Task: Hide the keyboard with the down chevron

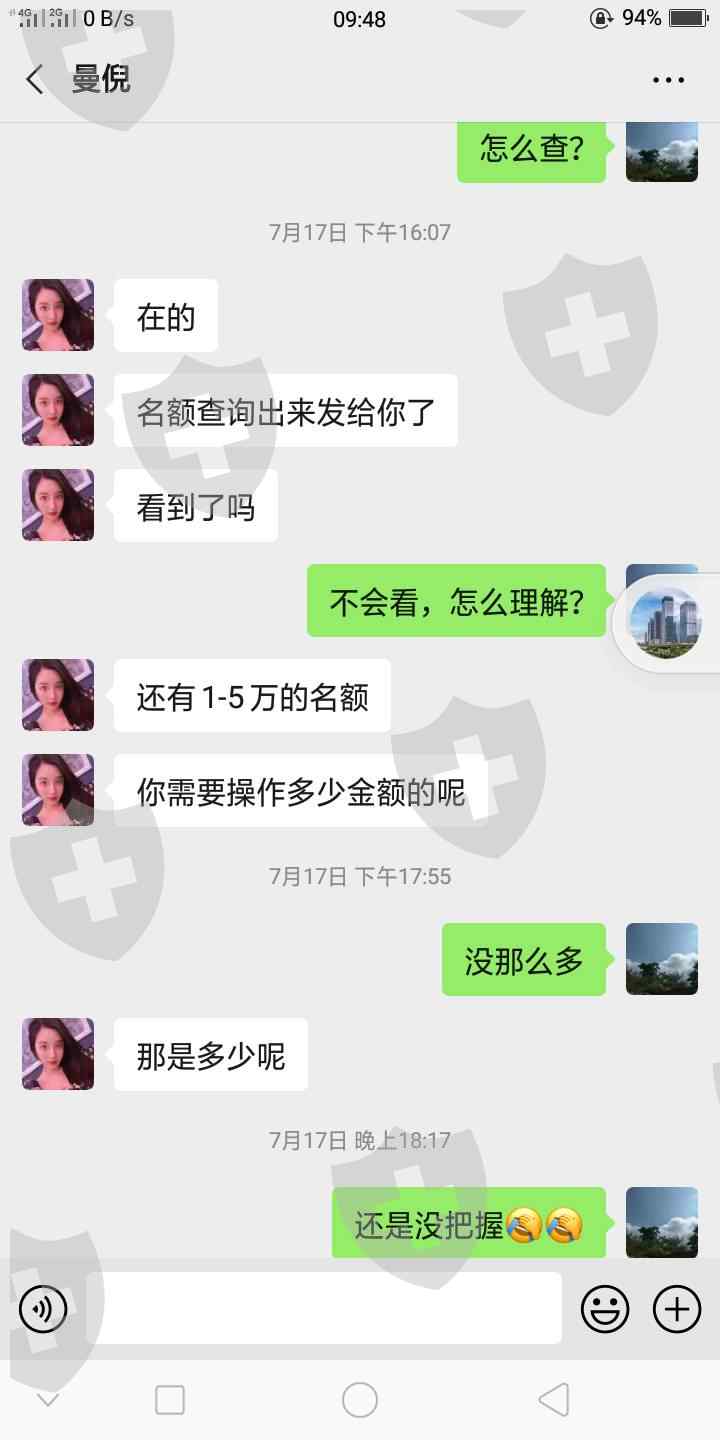Action: pos(47,1400)
